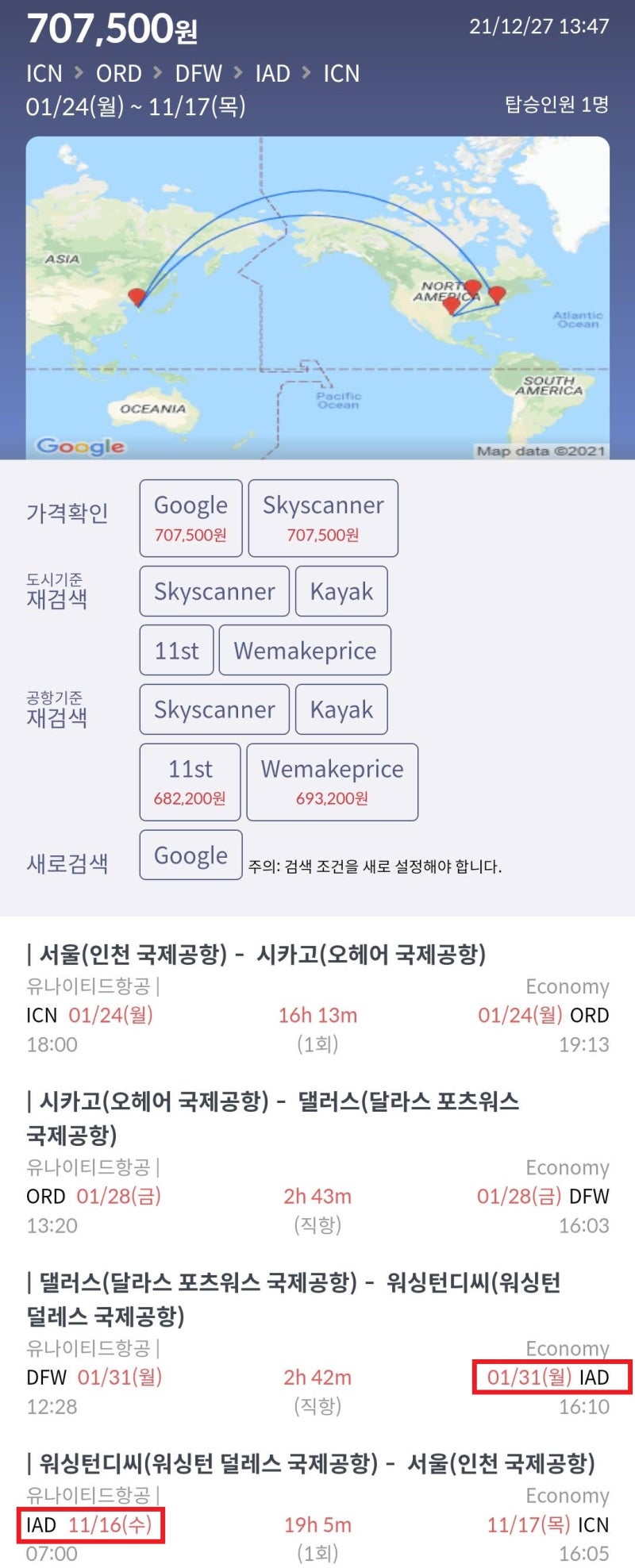Open Google price check showing 707,500원
The image size is (635, 1568).
coord(190,517)
